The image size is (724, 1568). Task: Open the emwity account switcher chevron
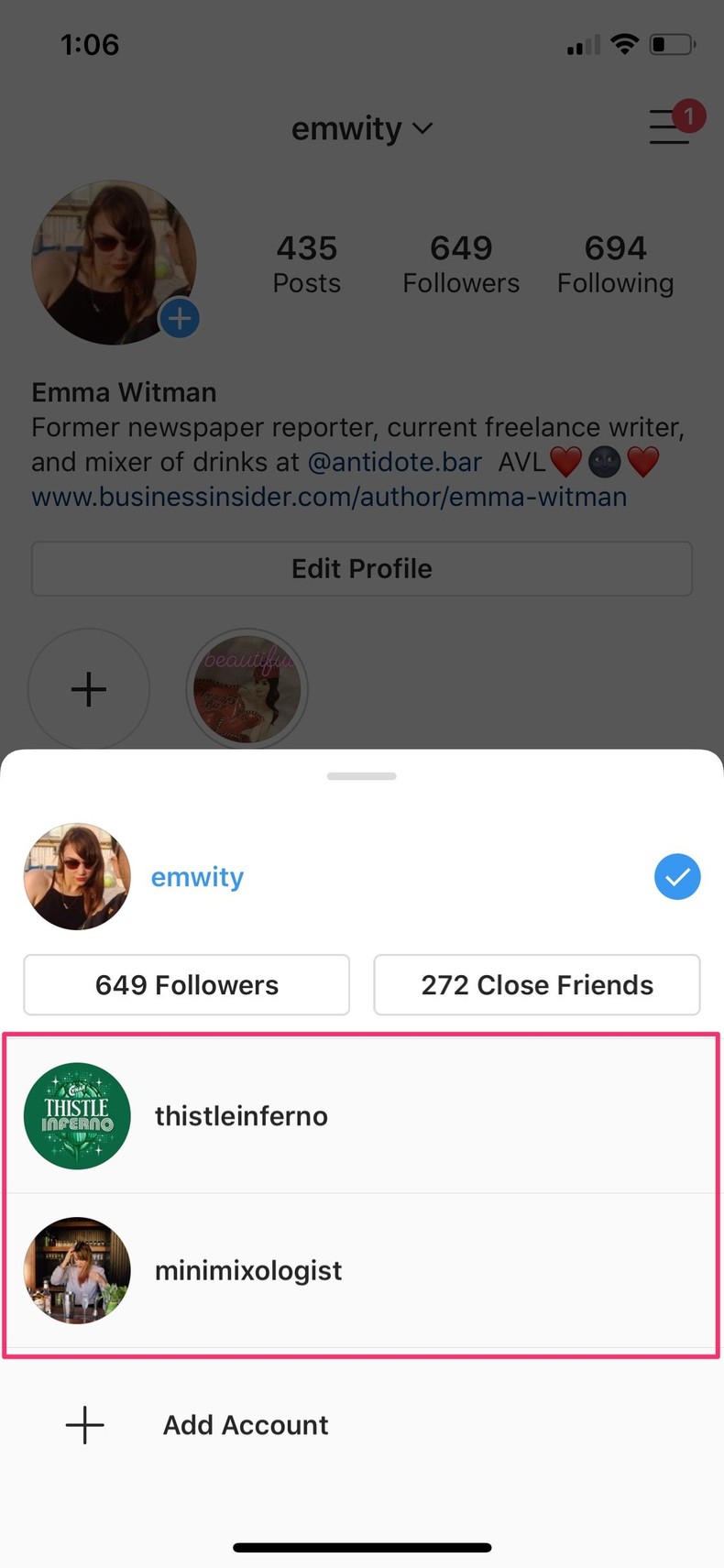click(422, 129)
